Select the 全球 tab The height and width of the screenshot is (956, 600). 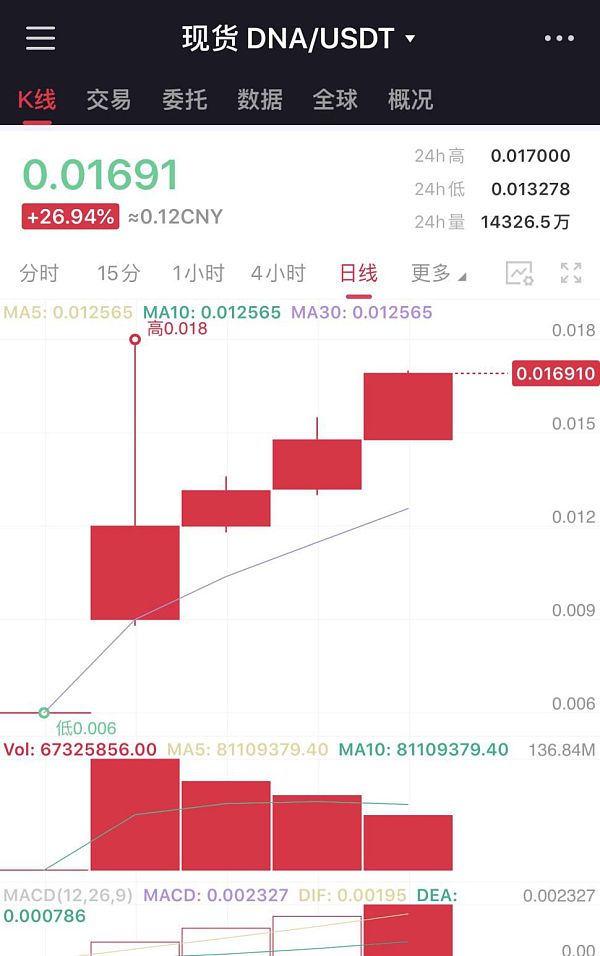[335, 100]
